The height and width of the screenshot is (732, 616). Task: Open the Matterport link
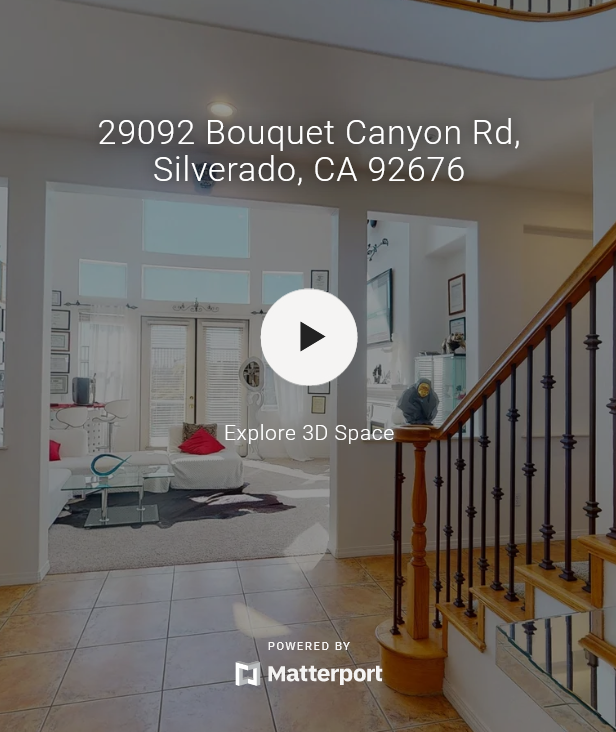click(309, 674)
